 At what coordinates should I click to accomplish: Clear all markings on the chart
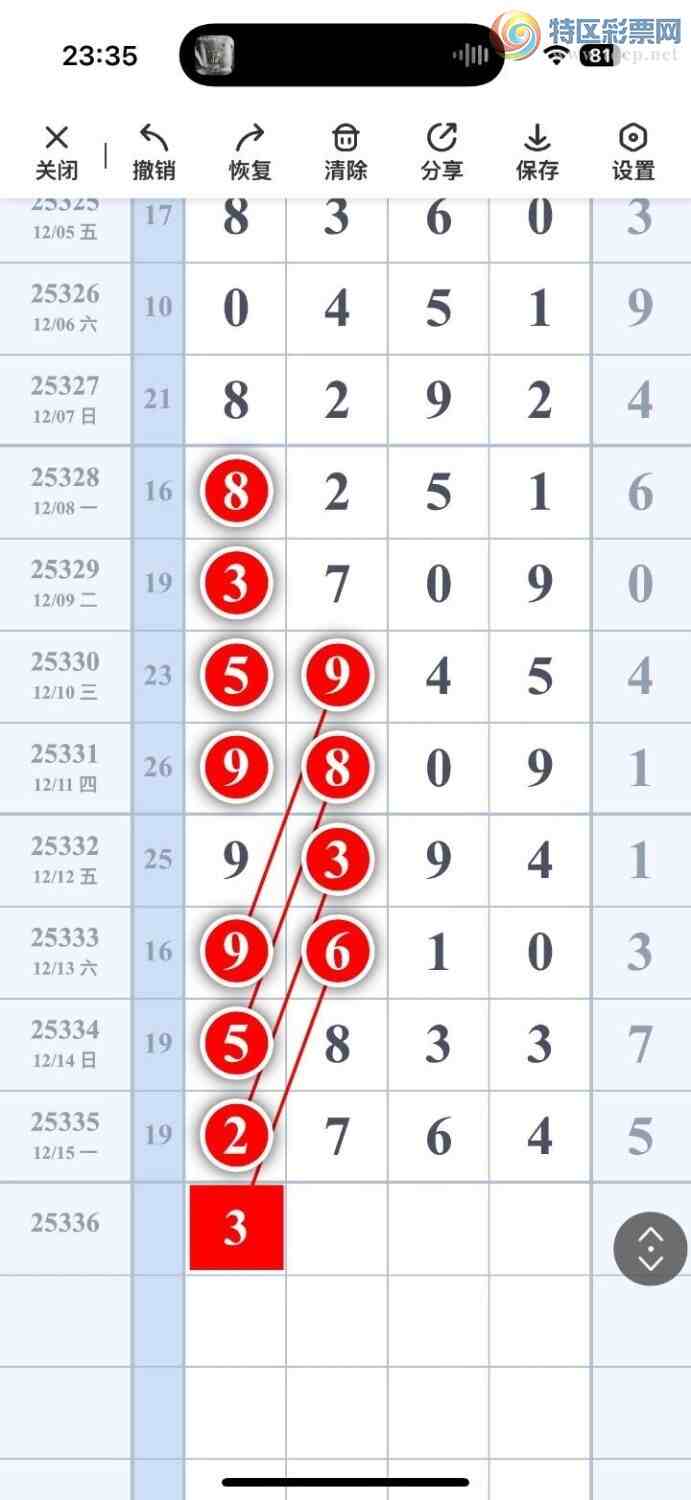[x=345, y=152]
